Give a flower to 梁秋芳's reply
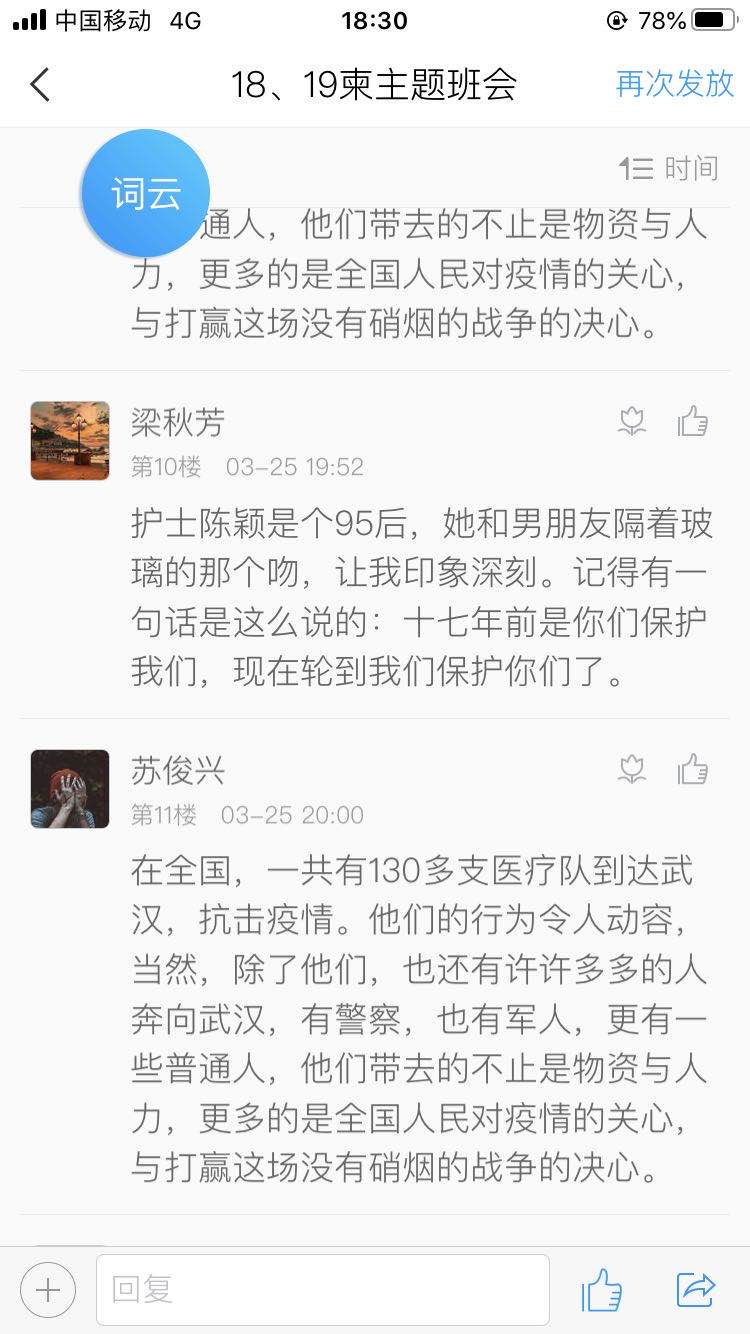750x1334 pixels. [632, 422]
